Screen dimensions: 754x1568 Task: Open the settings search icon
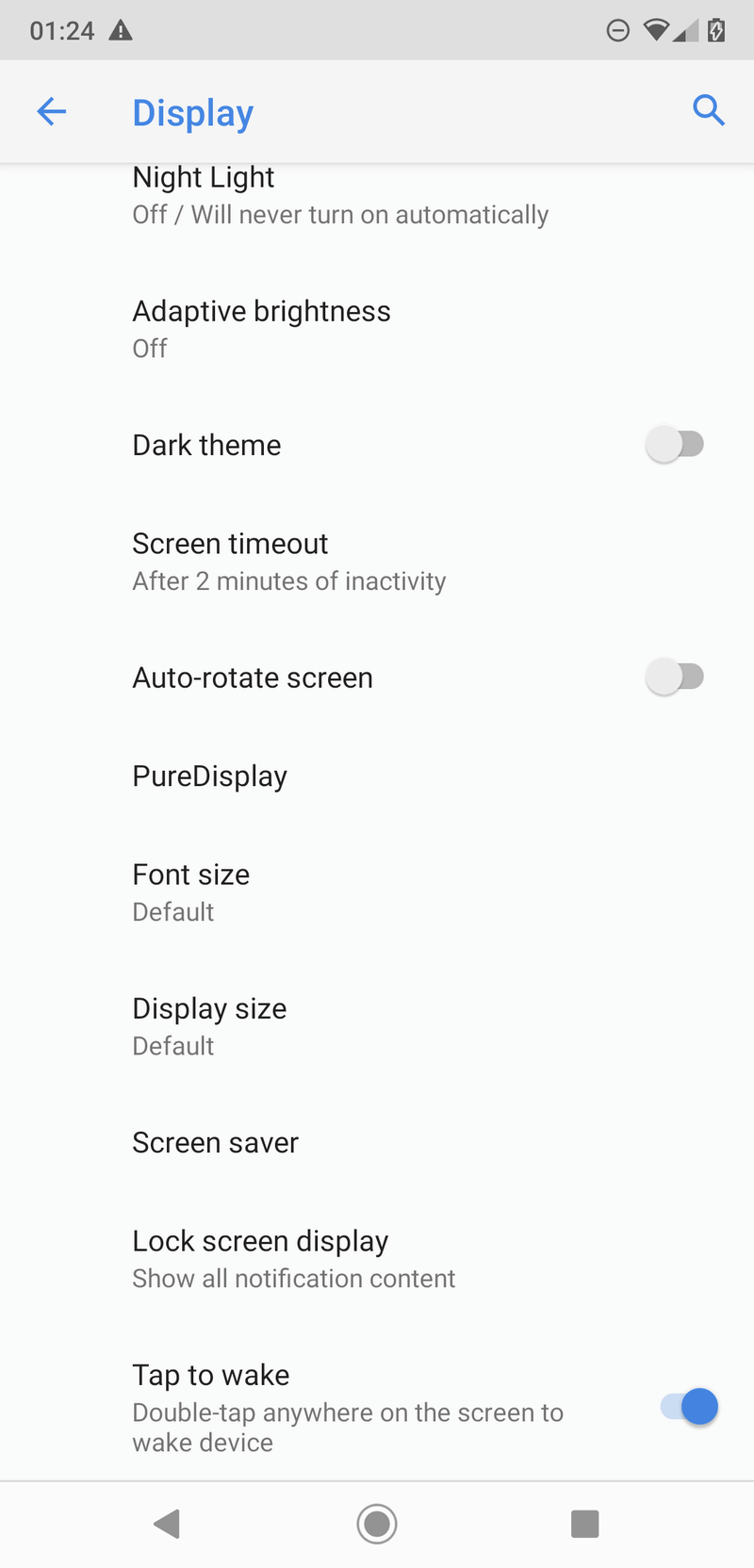pyautogui.click(x=708, y=111)
